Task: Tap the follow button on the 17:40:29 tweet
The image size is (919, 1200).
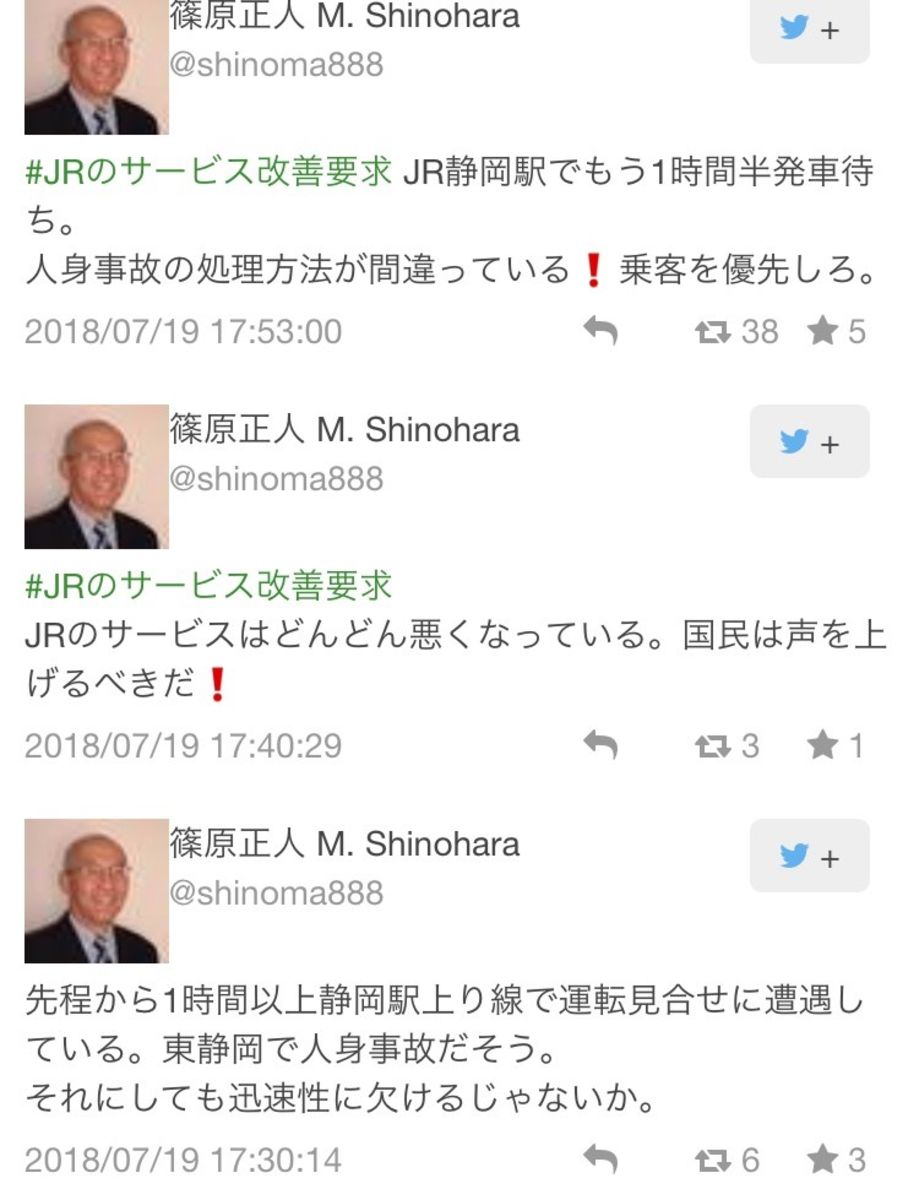Action: (809, 442)
